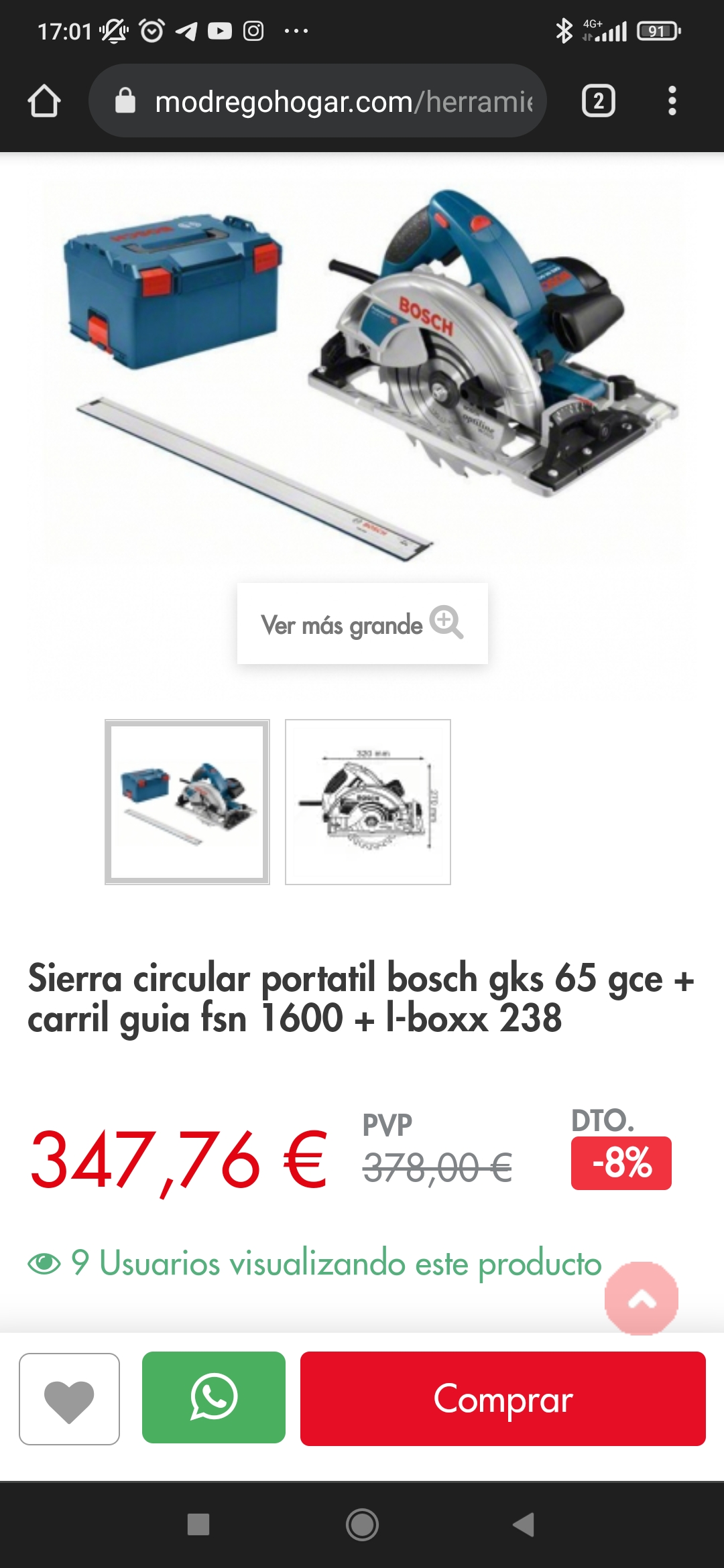Screen dimensions: 724x1568
Task: Open recent apps from navigation bar
Action: [198, 1524]
